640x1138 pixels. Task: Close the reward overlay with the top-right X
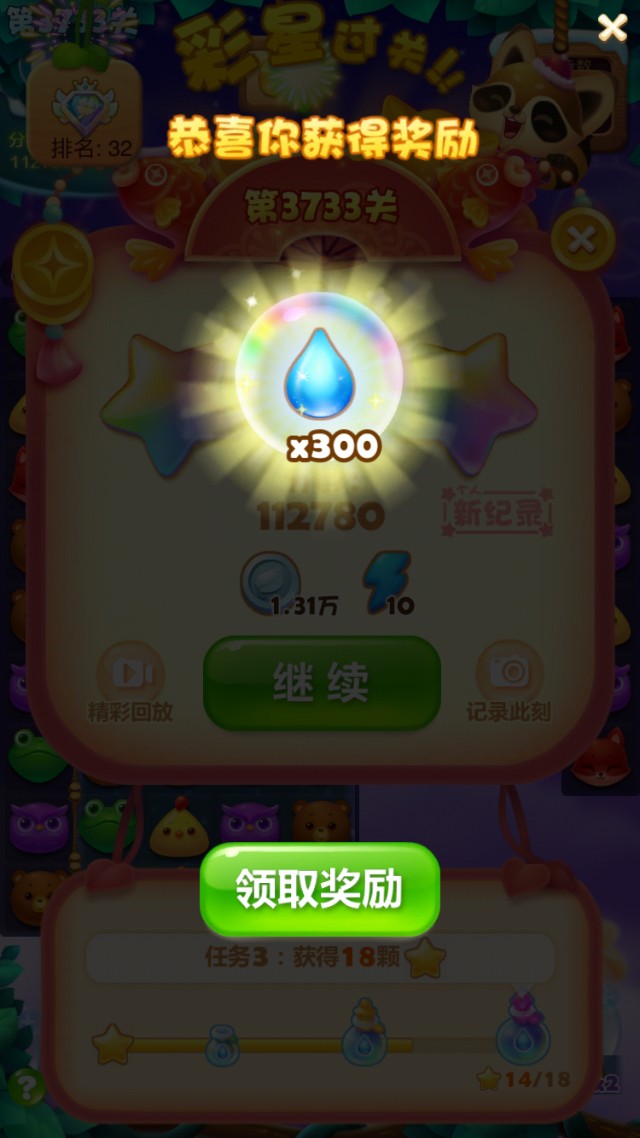coord(612,28)
